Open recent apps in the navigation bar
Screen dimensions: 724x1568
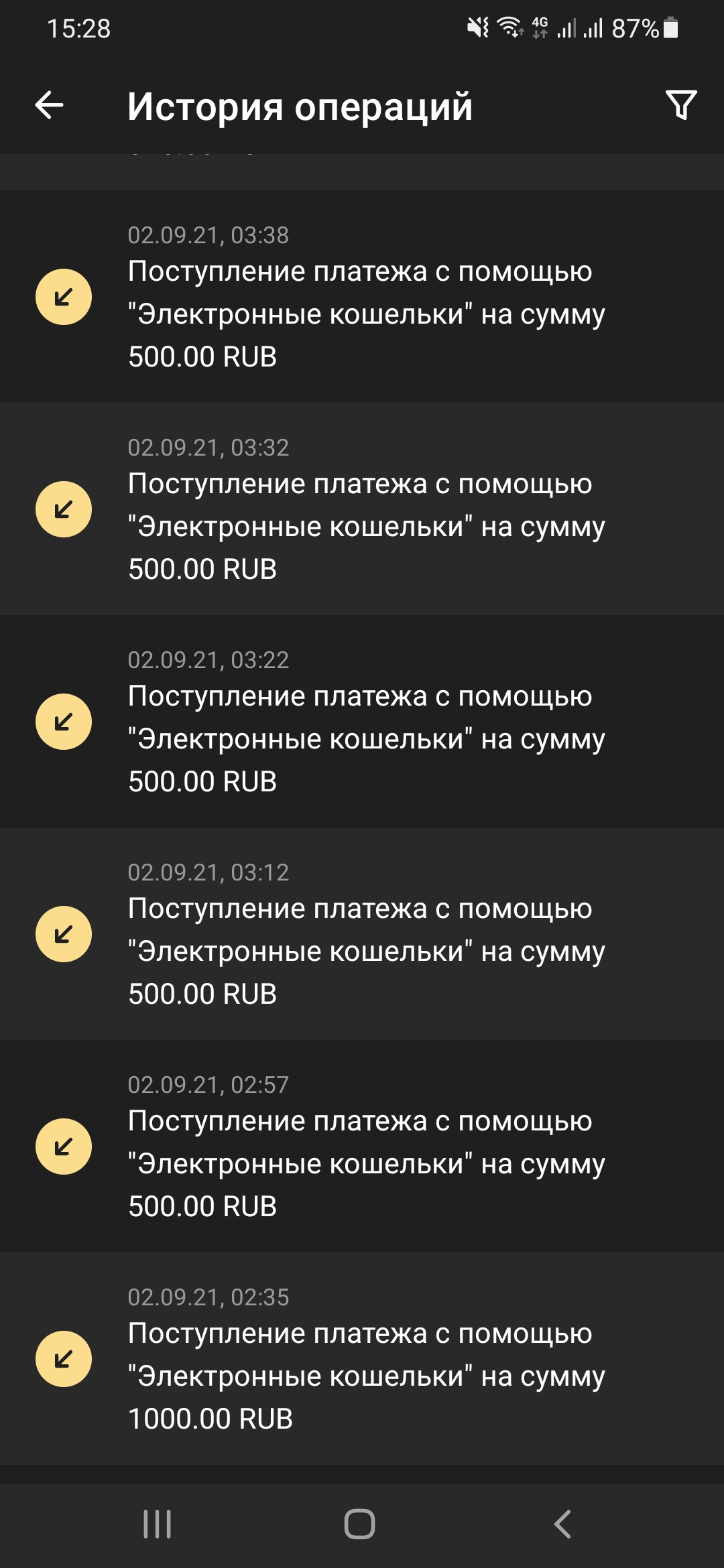coord(158,1524)
